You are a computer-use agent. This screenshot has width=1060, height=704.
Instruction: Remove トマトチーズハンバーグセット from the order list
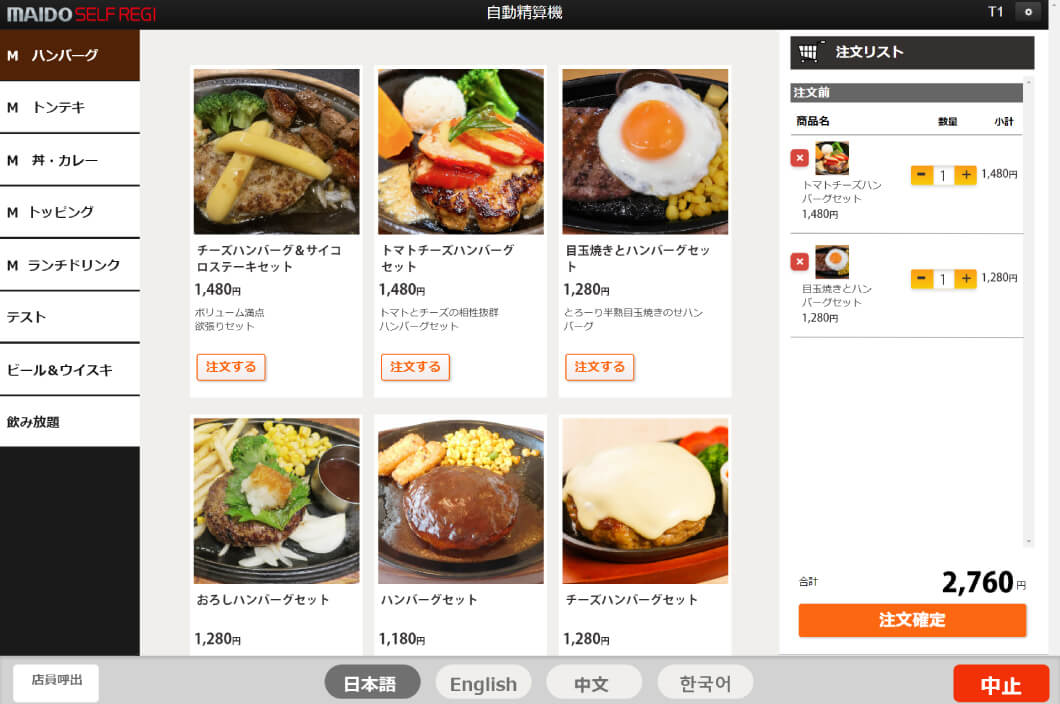coord(800,158)
